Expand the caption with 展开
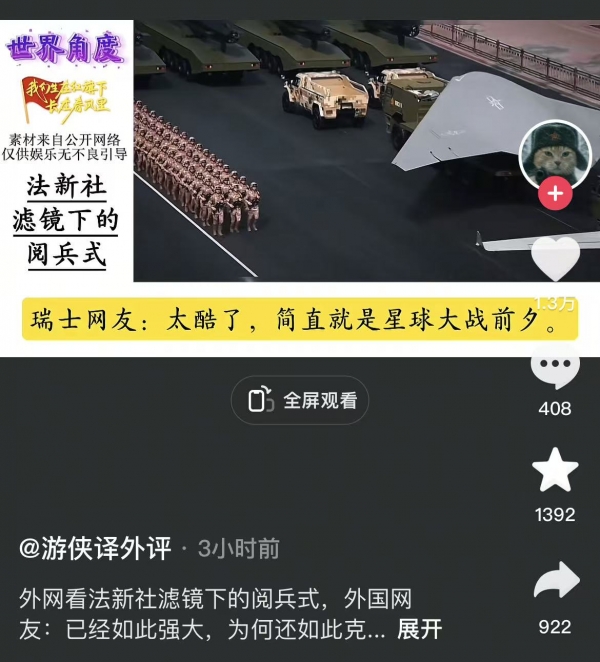 (419, 629)
